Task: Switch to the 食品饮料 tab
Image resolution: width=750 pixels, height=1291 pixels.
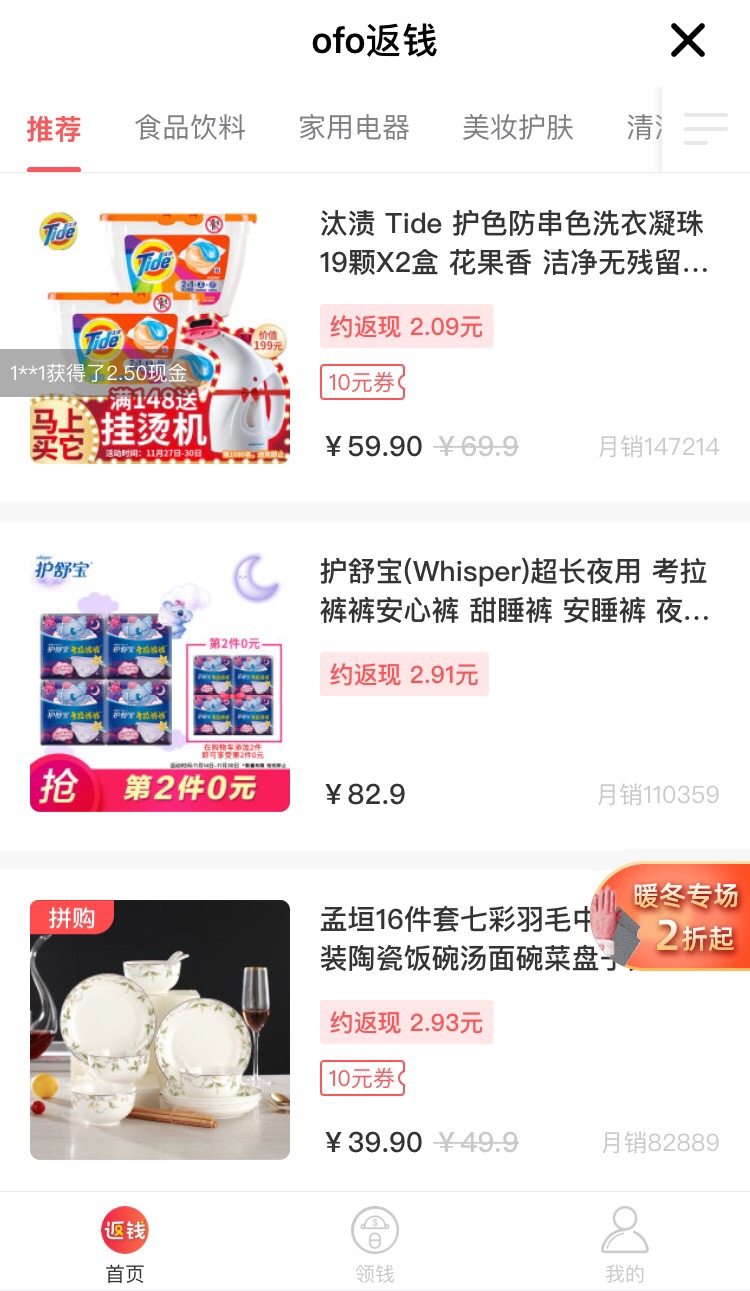Action: pos(190,128)
